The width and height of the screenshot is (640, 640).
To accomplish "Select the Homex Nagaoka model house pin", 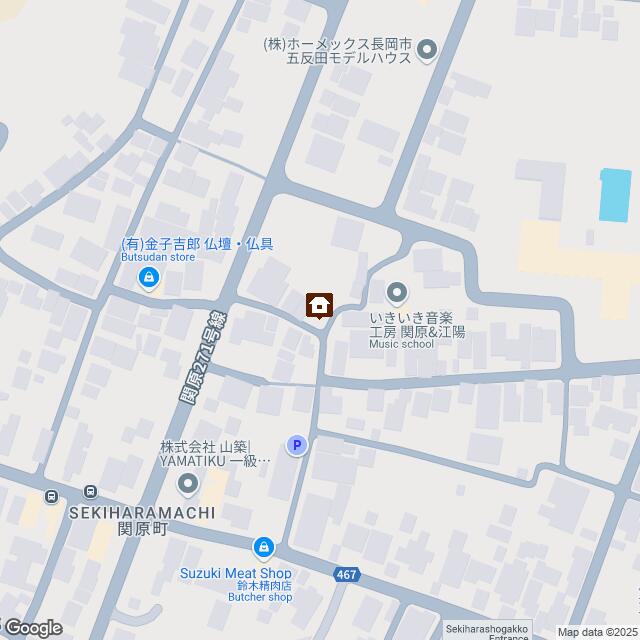I will pyautogui.click(x=428, y=49).
